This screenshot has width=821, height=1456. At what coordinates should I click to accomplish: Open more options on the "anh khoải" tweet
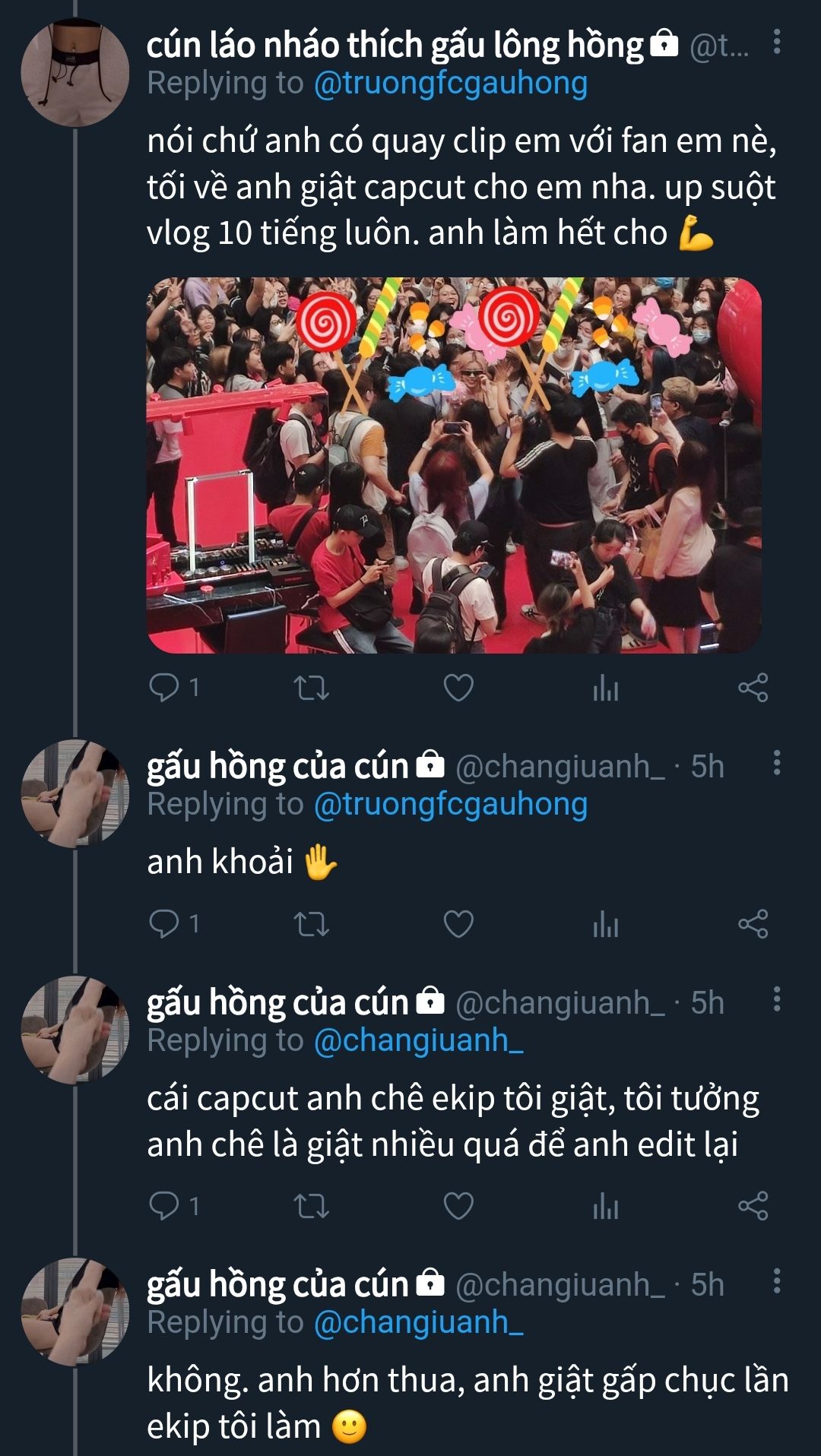pyautogui.click(x=776, y=763)
